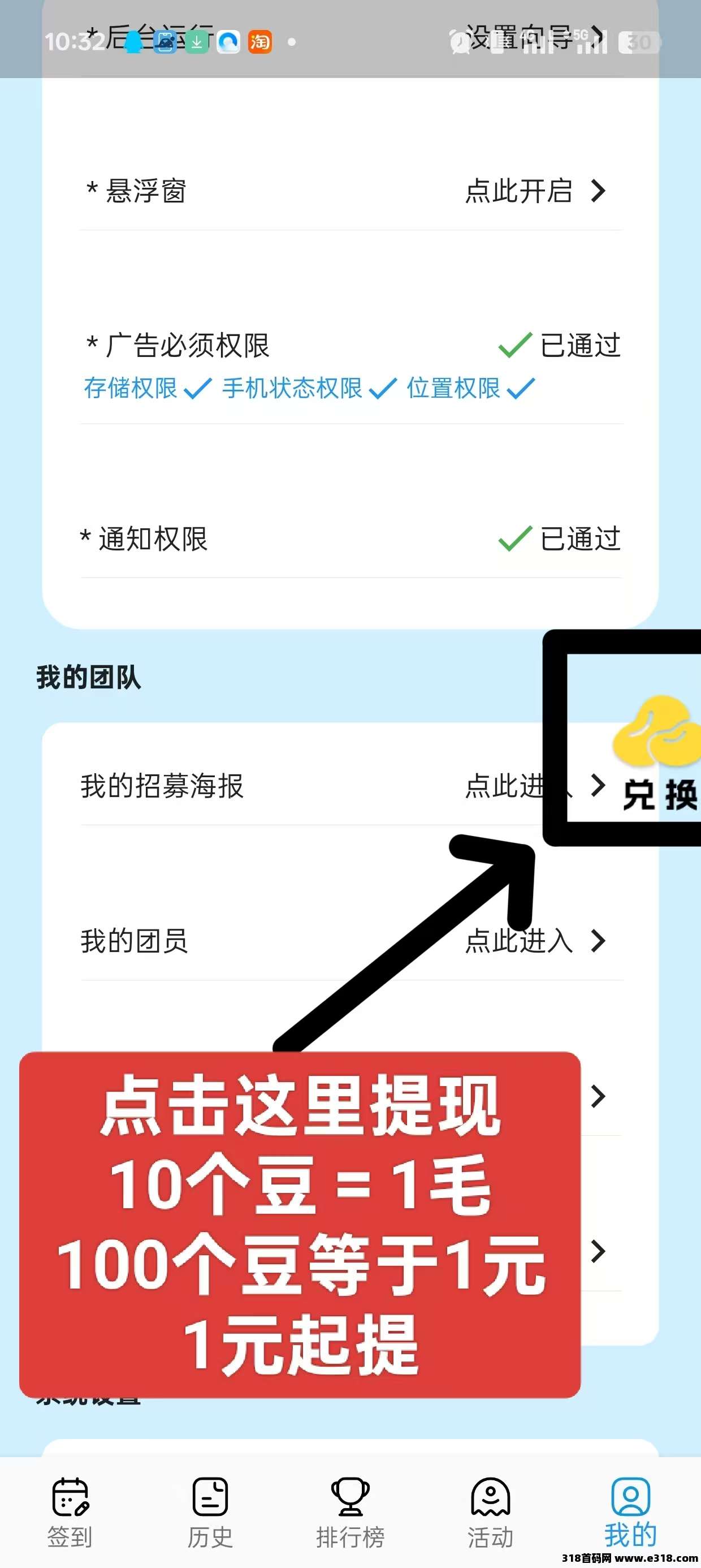Open 我的招募海报 row

(304, 786)
